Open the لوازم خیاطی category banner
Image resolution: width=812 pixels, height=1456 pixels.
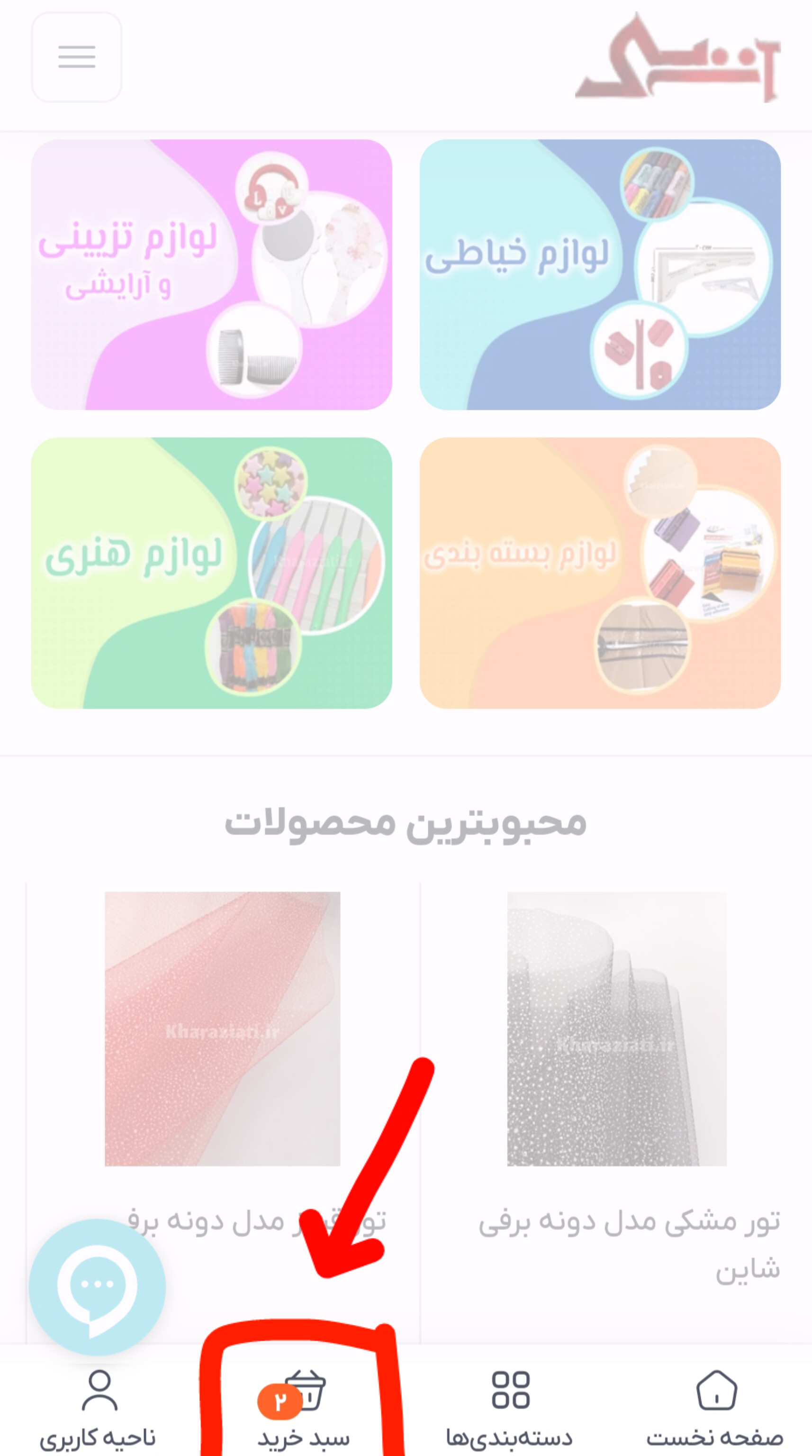click(600, 275)
